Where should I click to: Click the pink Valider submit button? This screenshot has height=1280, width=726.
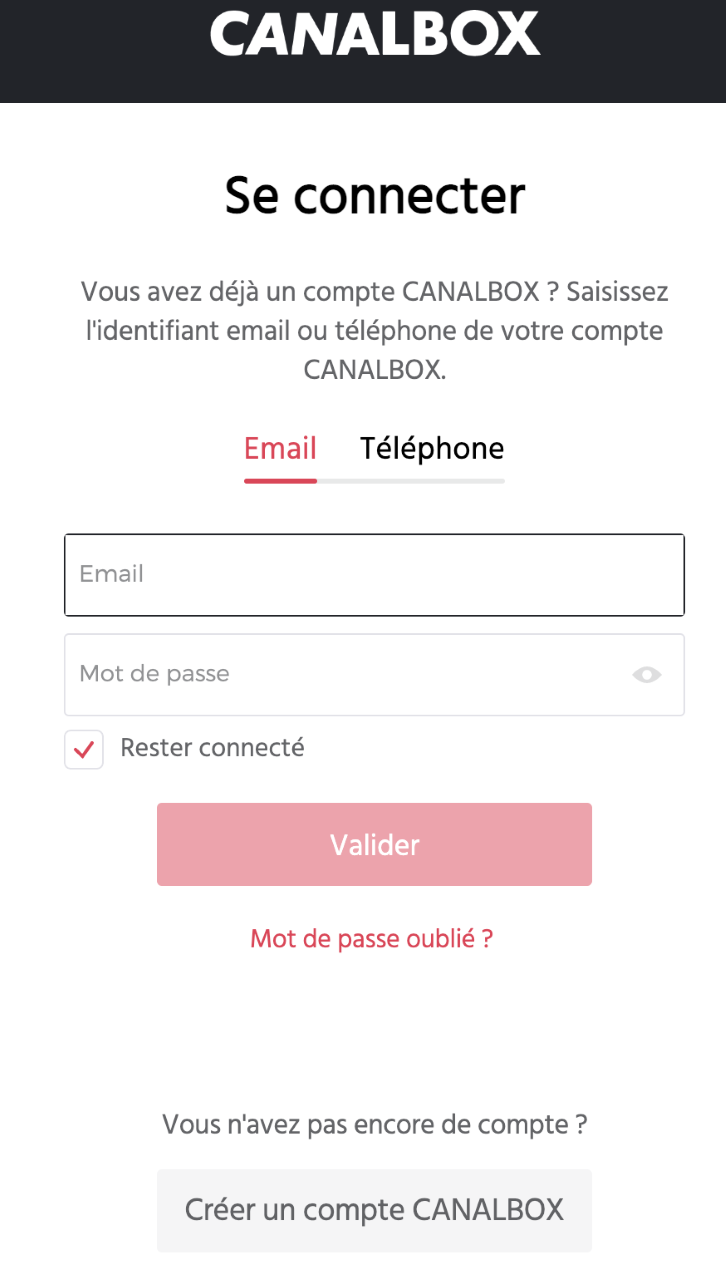click(373, 844)
